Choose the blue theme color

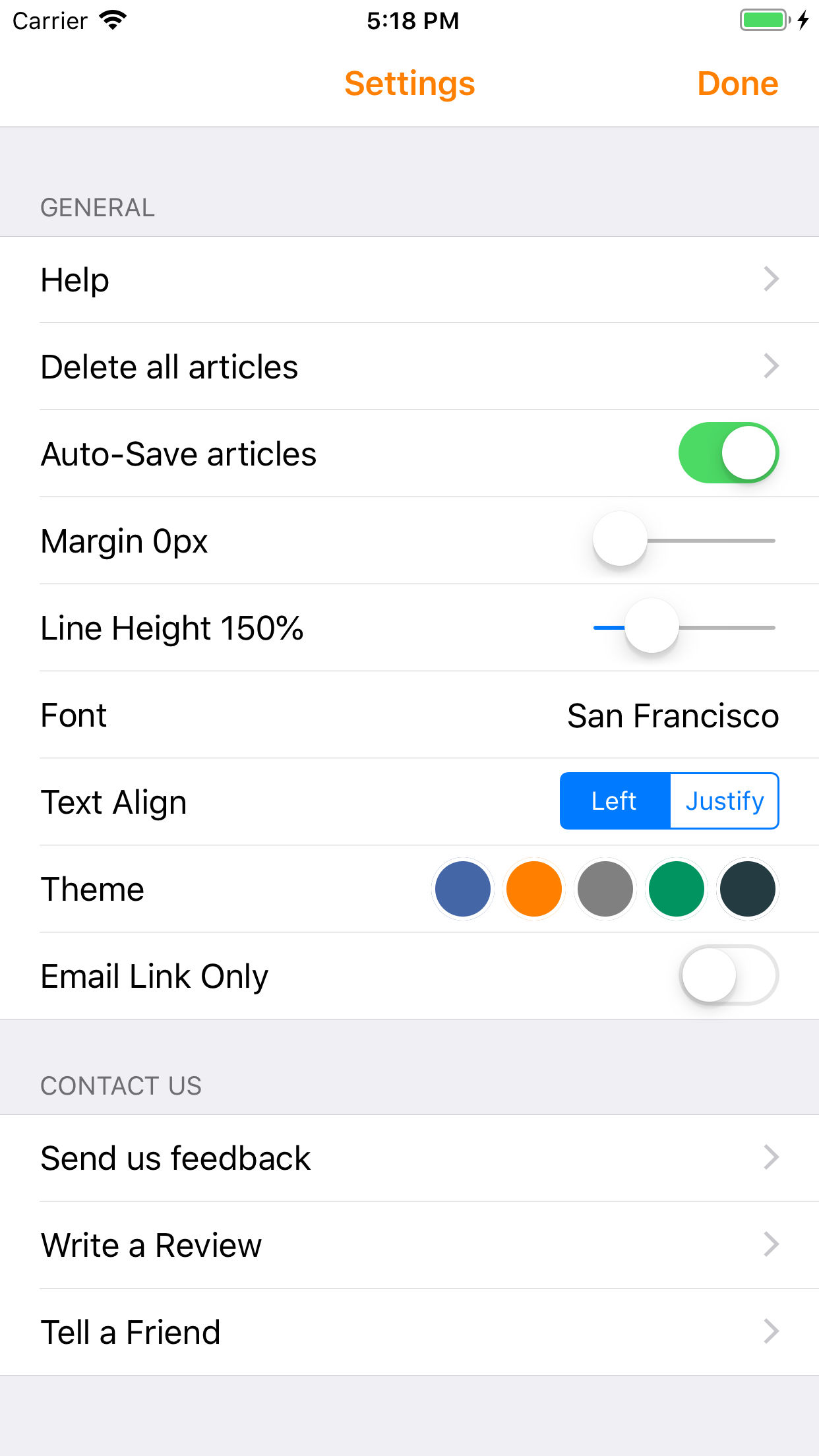pyautogui.click(x=463, y=889)
